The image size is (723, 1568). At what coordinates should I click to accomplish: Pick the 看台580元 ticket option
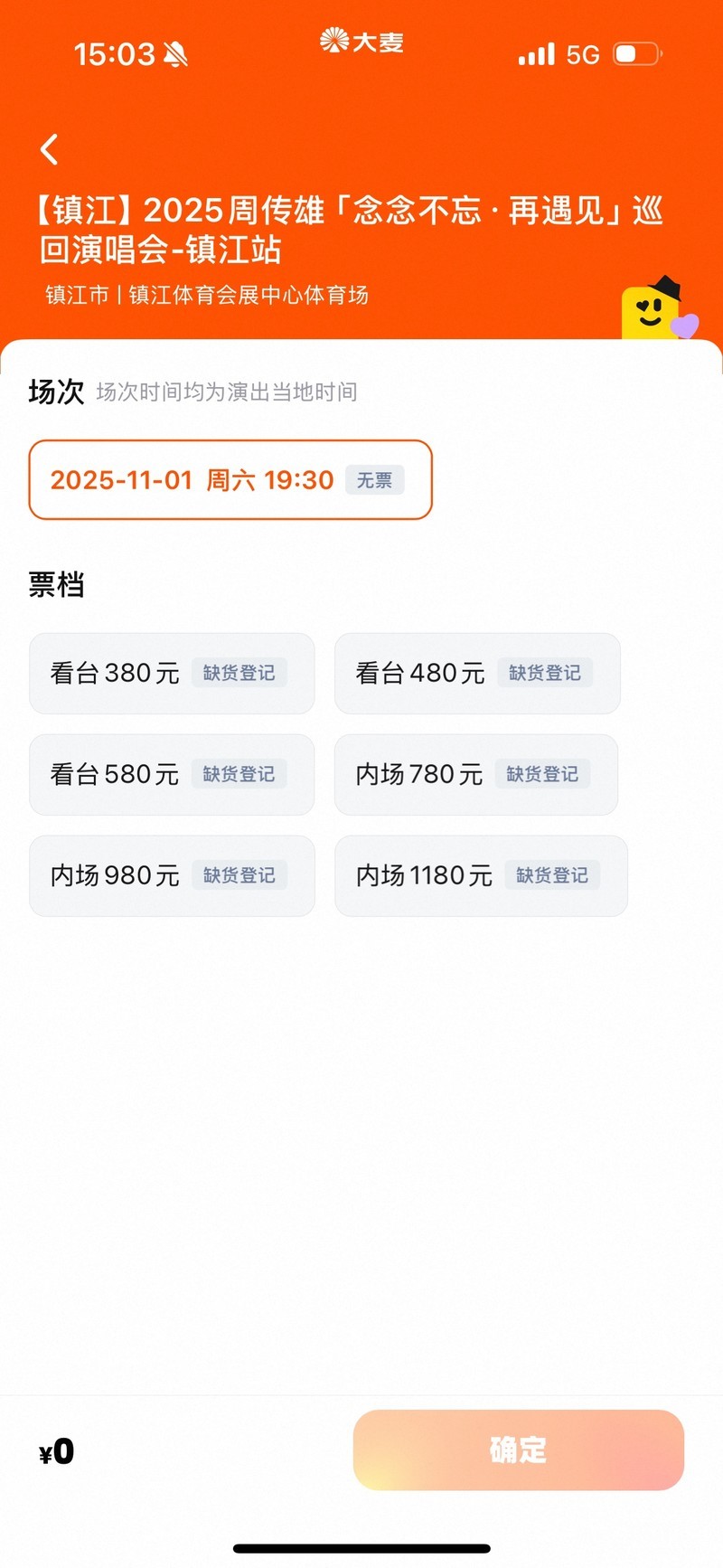(x=172, y=775)
